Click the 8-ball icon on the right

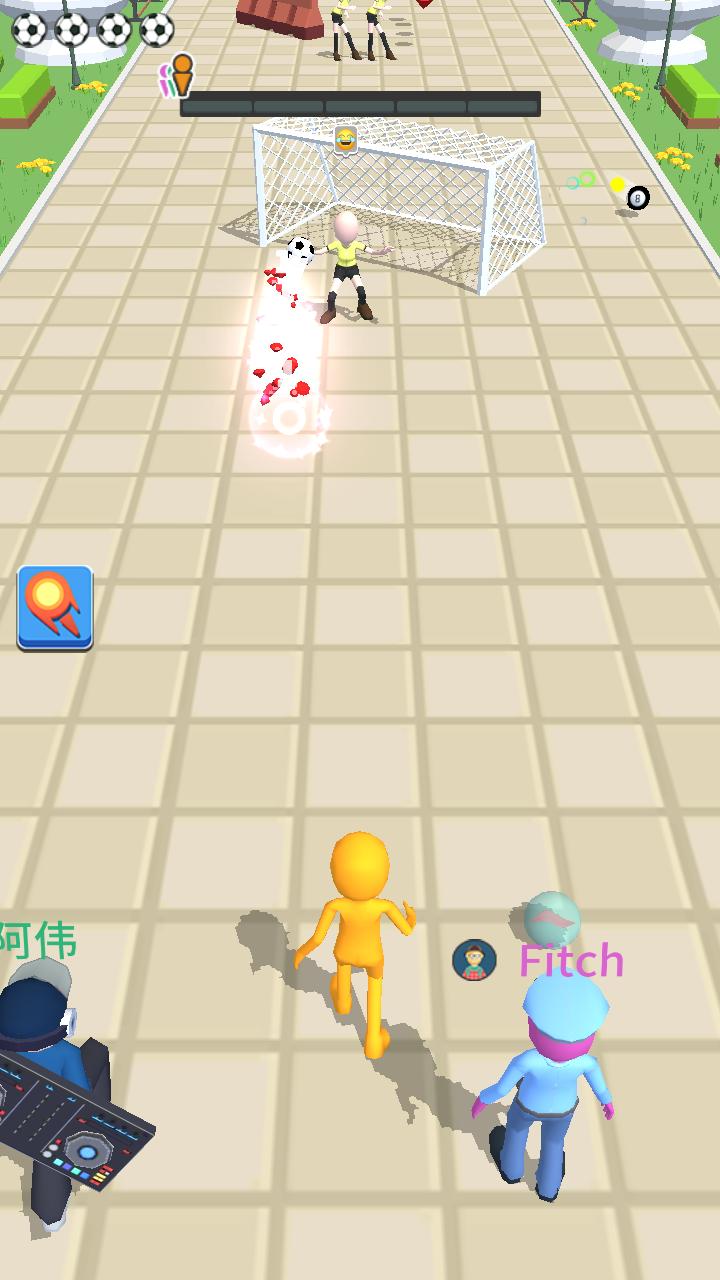click(637, 198)
